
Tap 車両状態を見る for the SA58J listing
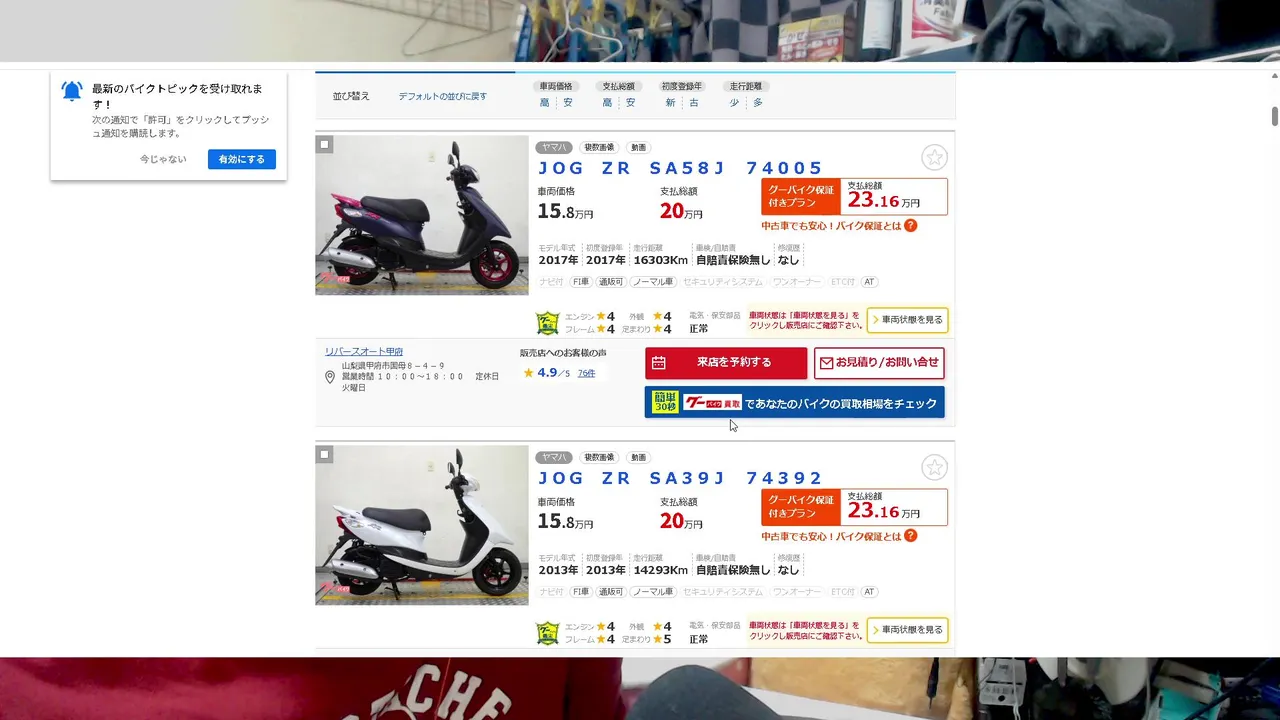click(907, 320)
